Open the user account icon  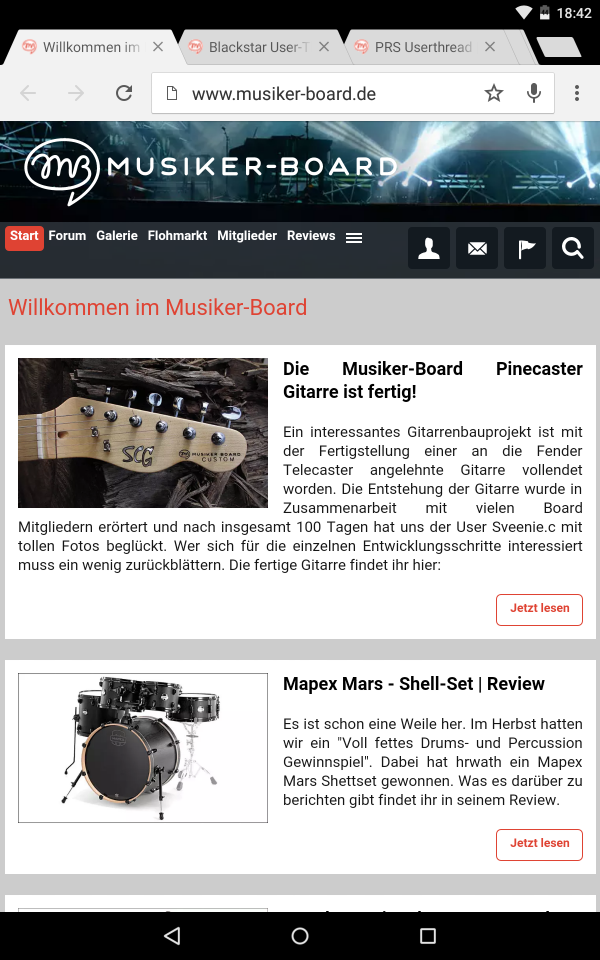coord(429,248)
